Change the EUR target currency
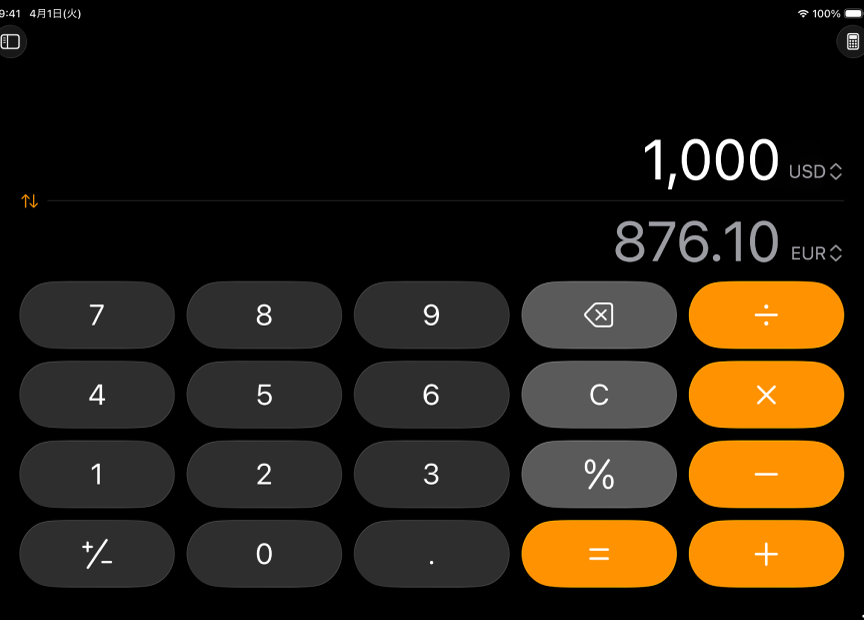Viewport: 864px width, 620px height. (816, 254)
